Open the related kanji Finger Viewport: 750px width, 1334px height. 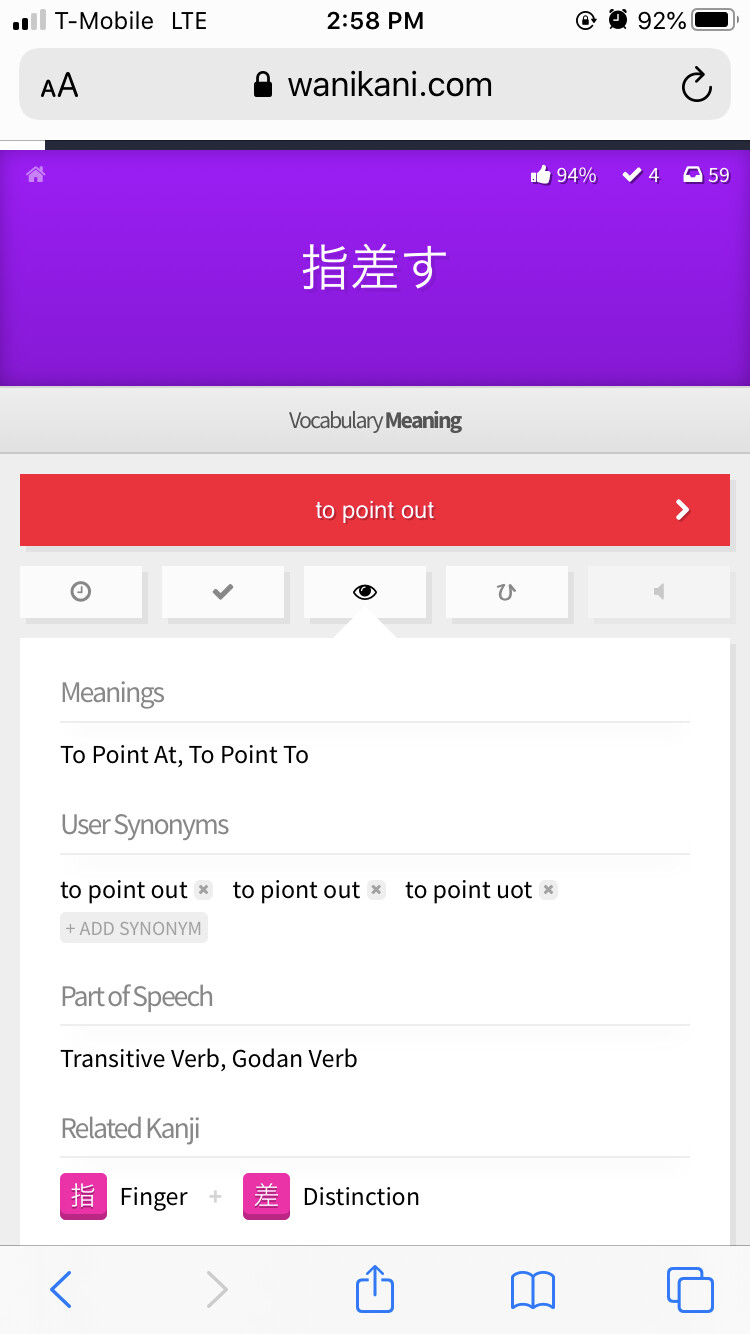click(x=84, y=1196)
